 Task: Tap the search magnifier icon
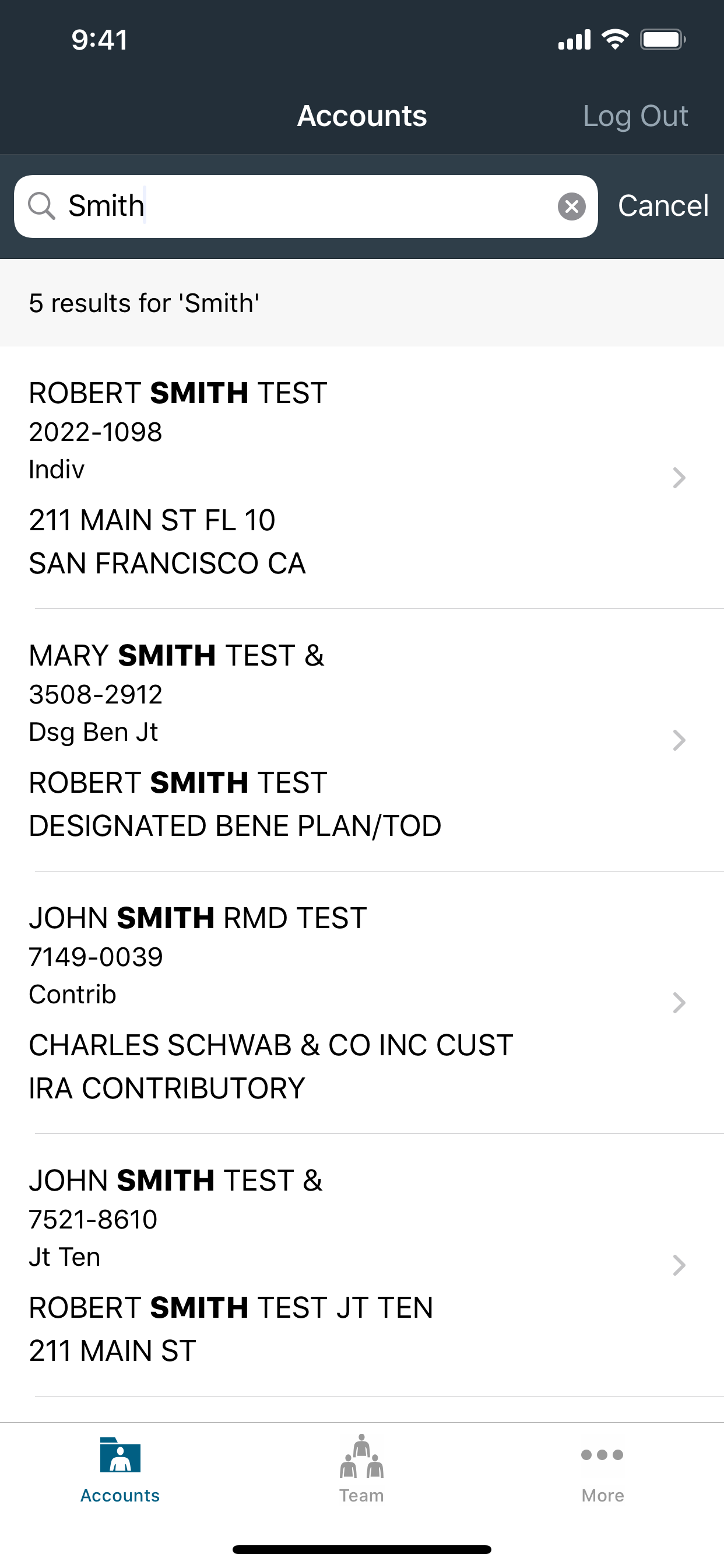[x=41, y=206]
